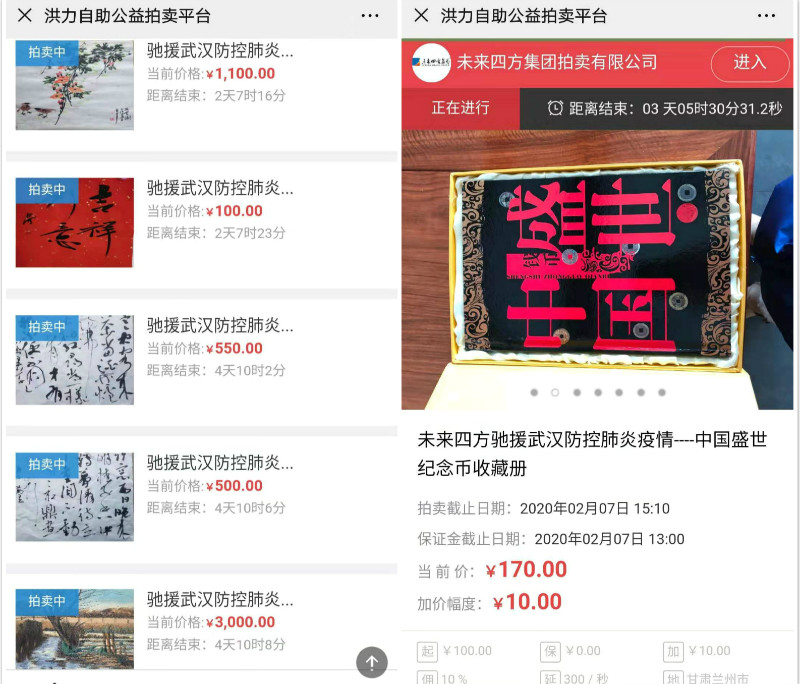Image resolution: width=800 pixels, height=684 pixels.
Task: Open overflow menu on the auction detail page
Action: (766, 16)
